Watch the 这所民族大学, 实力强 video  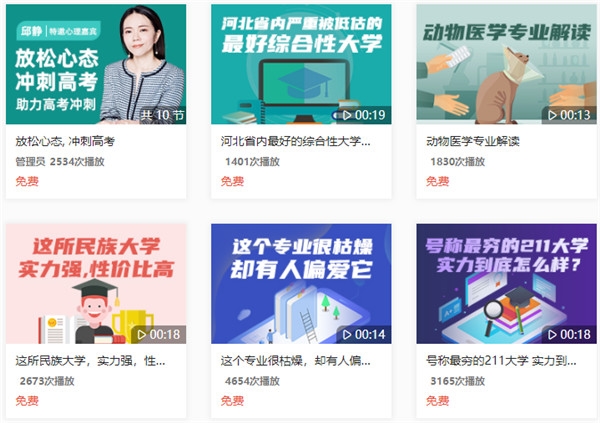pyautogui.click(x=96, y=285)
